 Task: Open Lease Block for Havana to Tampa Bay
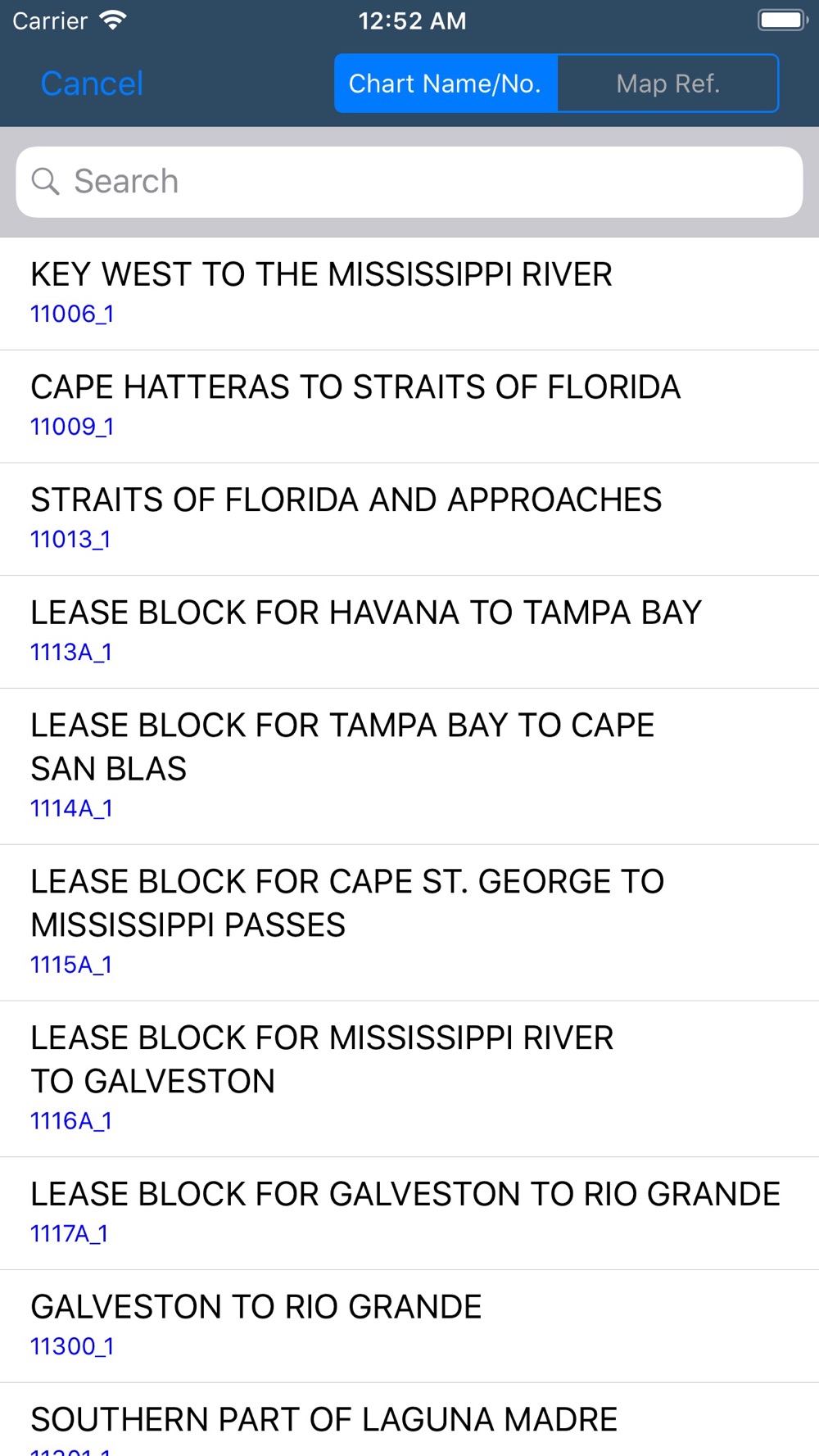pyautogui.click(x=409, y=632)
